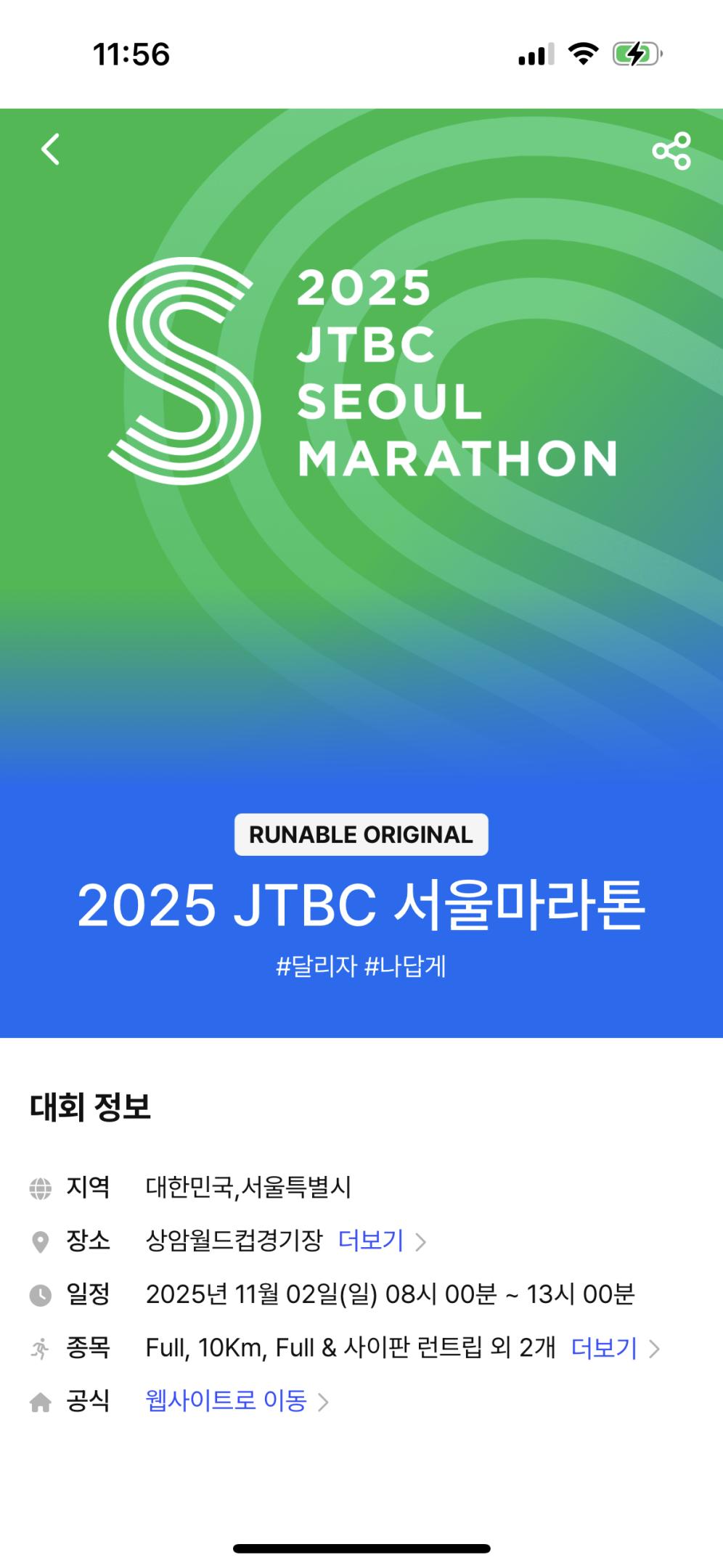Screen dimensions: 723x1568
Task: Open 더보기 for the venue 상암월드컵경기장
Action: coord(381,1241)
